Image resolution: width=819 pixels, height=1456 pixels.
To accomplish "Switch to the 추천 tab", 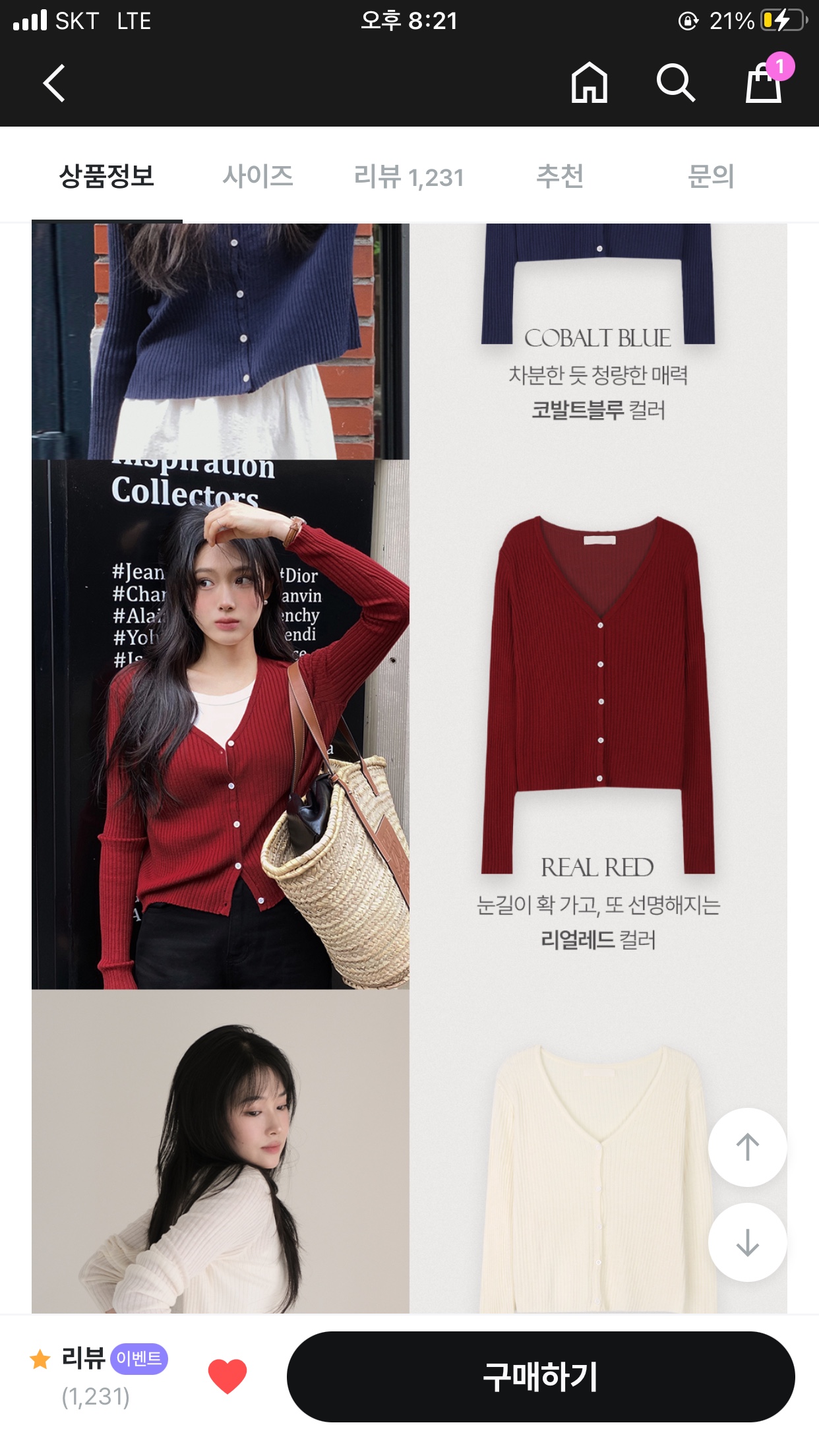I will [x=560, y=176].
